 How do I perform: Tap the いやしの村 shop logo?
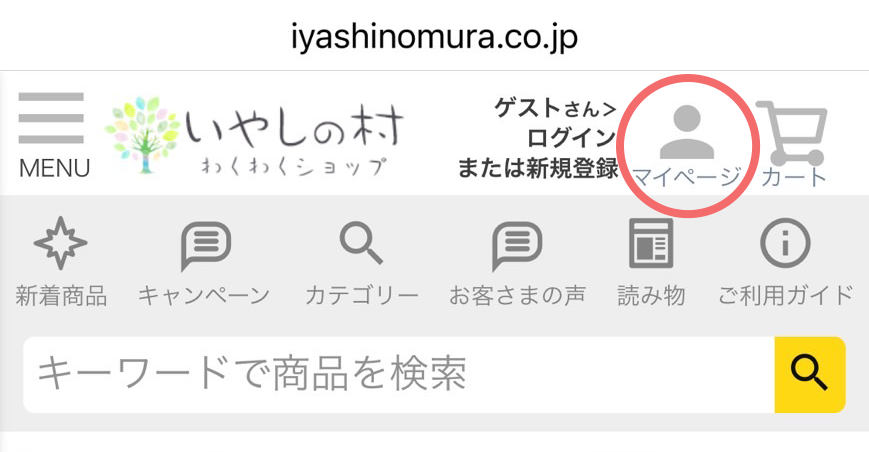(x=257, y=137)
